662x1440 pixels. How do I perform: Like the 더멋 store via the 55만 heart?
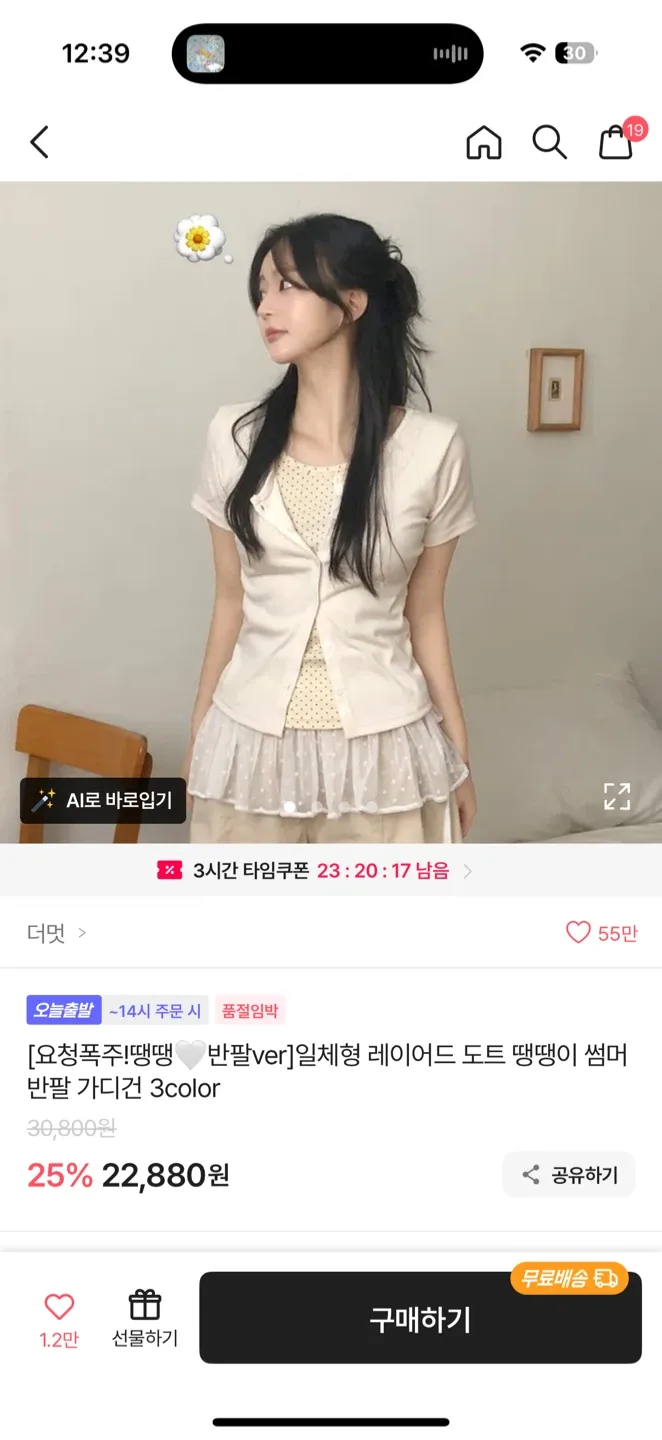point(601,933)
